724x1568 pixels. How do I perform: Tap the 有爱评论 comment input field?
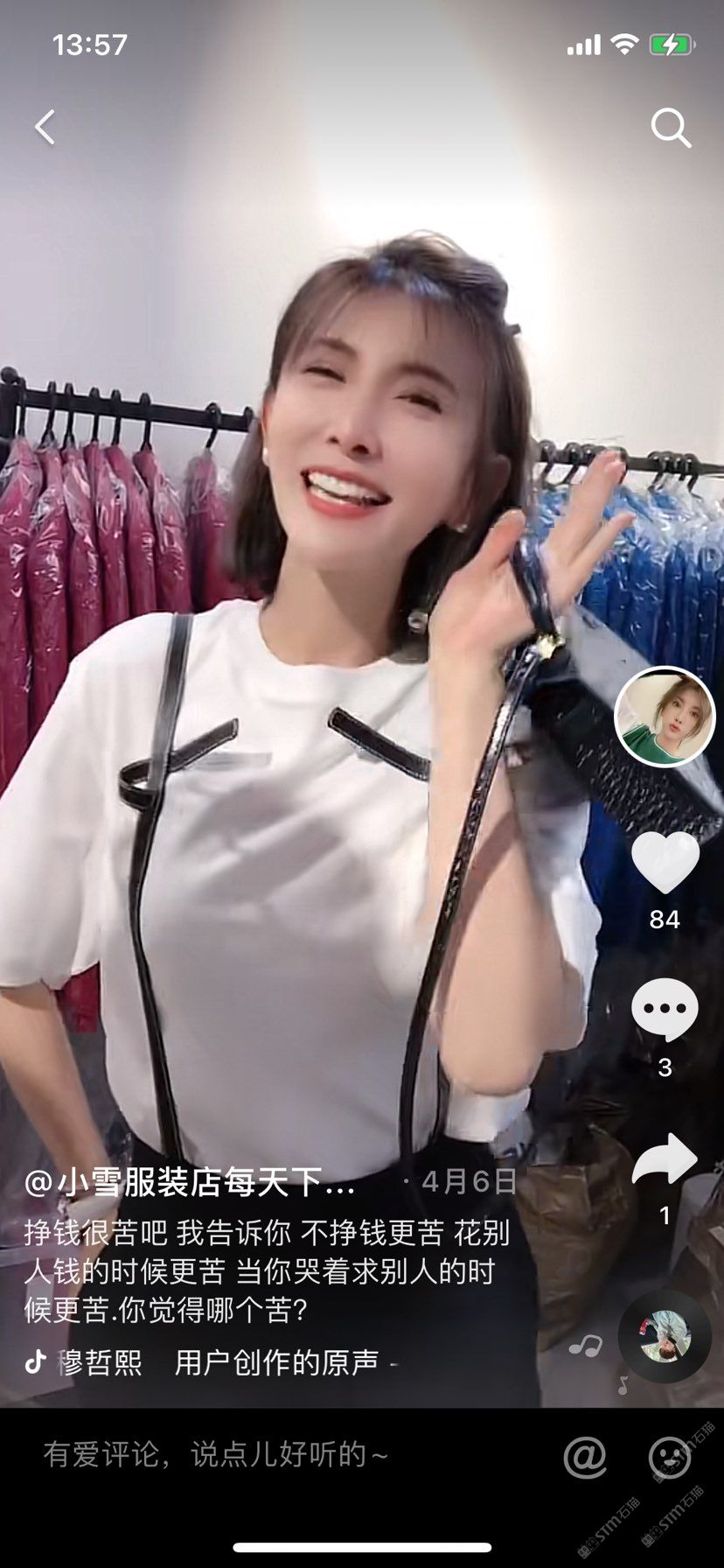(x=262, y=1454)
